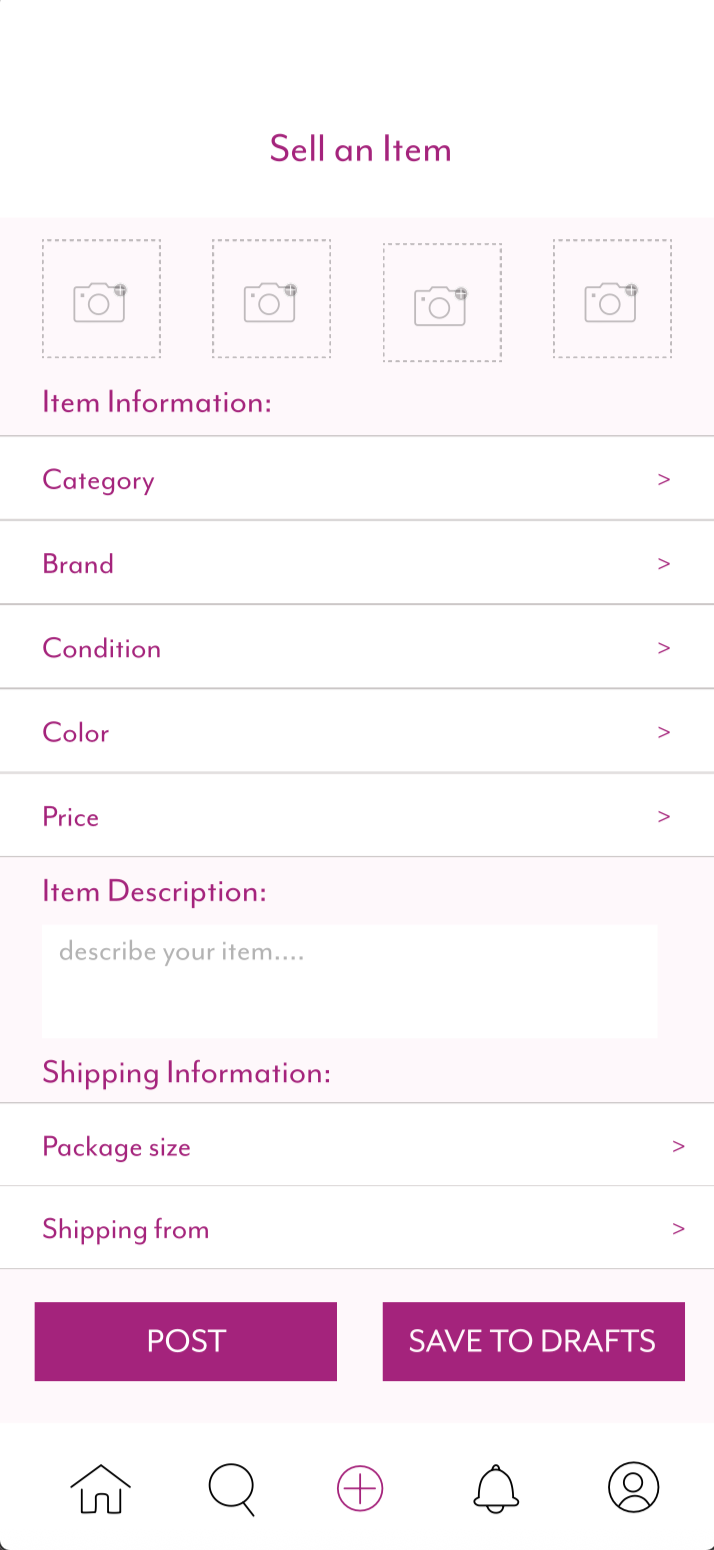The width and height of the screenshot is (714, 1550).
Task: Switch to the profile tab
Action: [x=633, y=1488]
